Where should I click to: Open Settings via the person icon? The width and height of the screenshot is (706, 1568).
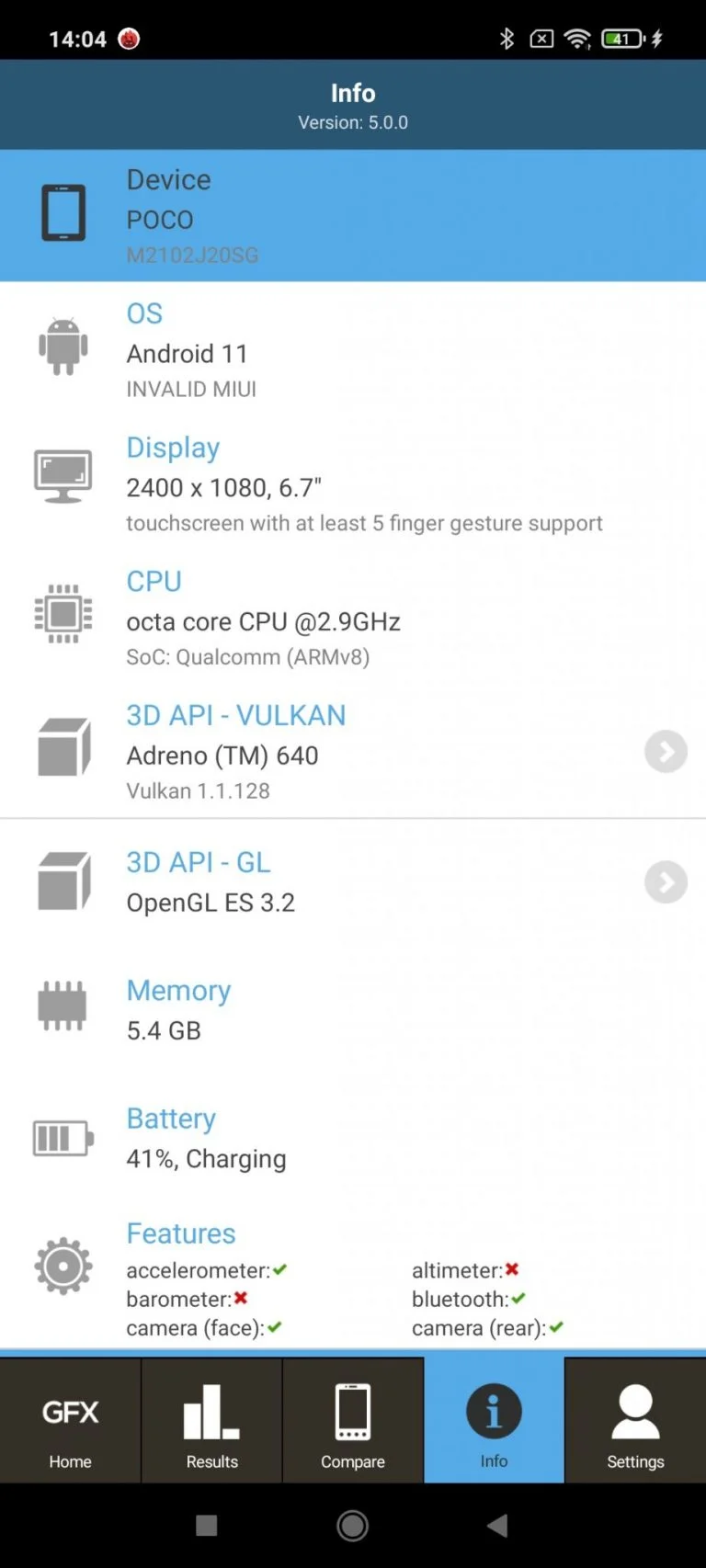click(x=635, y=1411)
